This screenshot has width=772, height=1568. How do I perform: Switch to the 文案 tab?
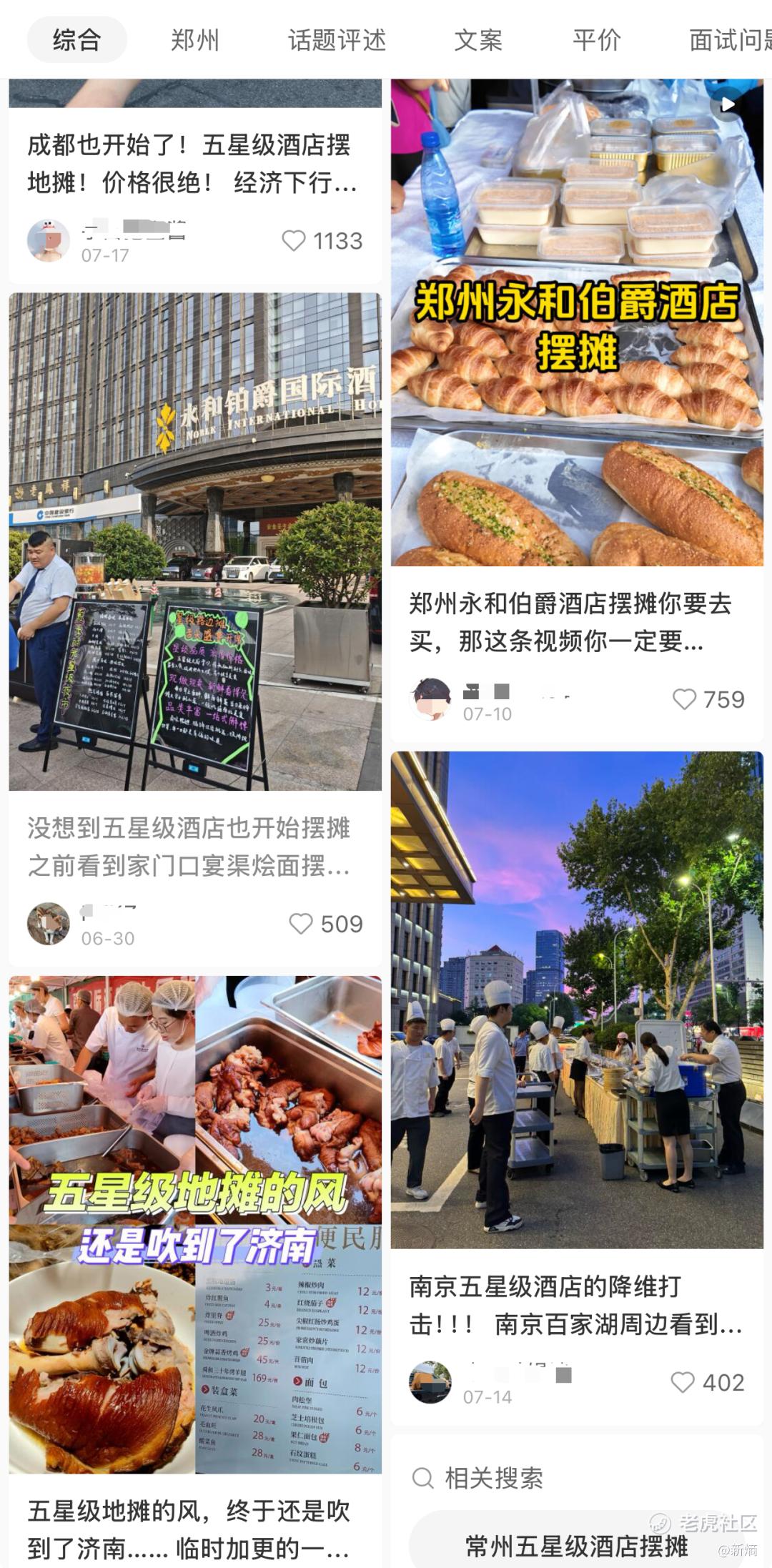478,40
